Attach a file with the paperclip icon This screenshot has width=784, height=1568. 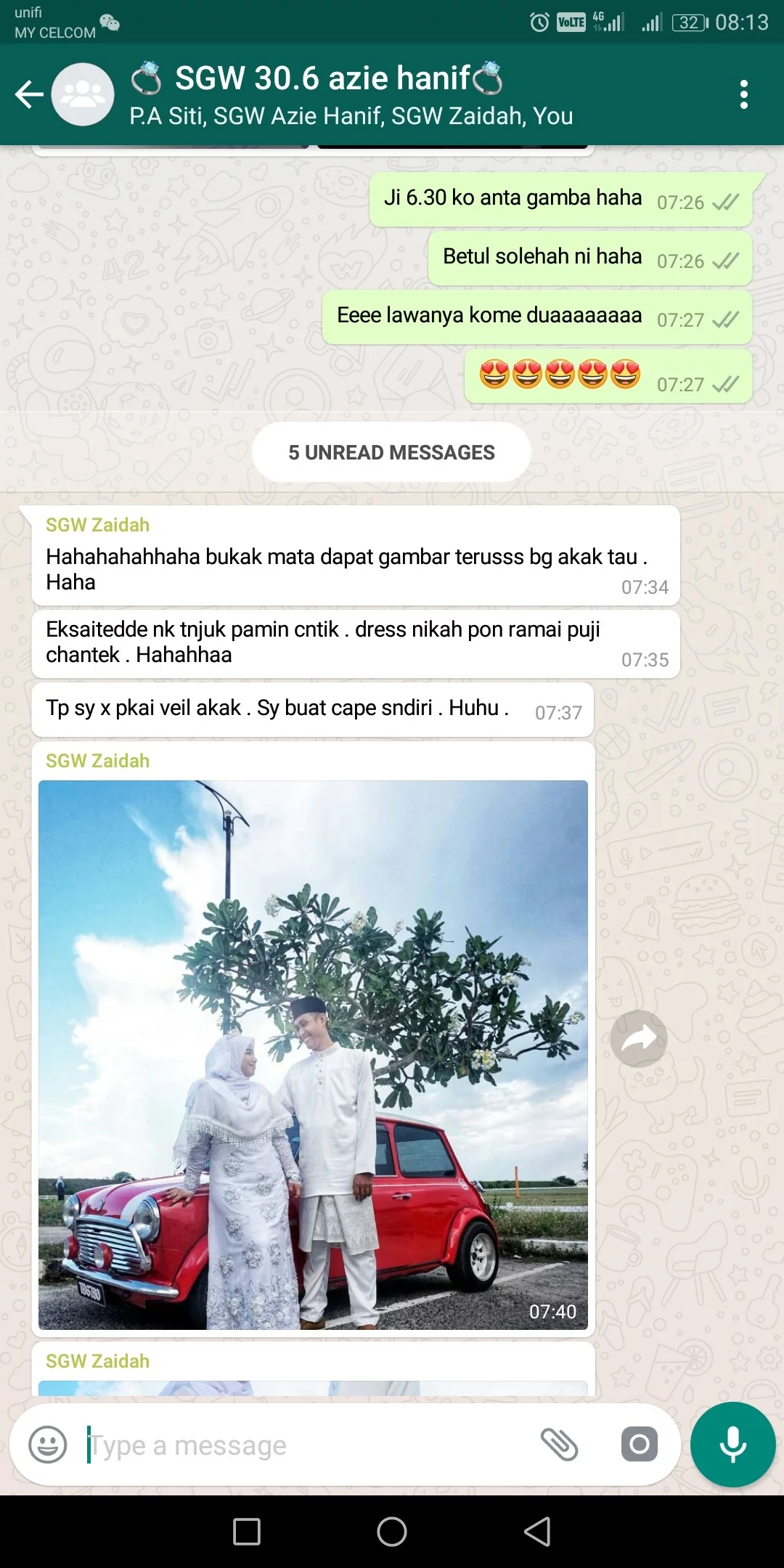click(559, 1445)
